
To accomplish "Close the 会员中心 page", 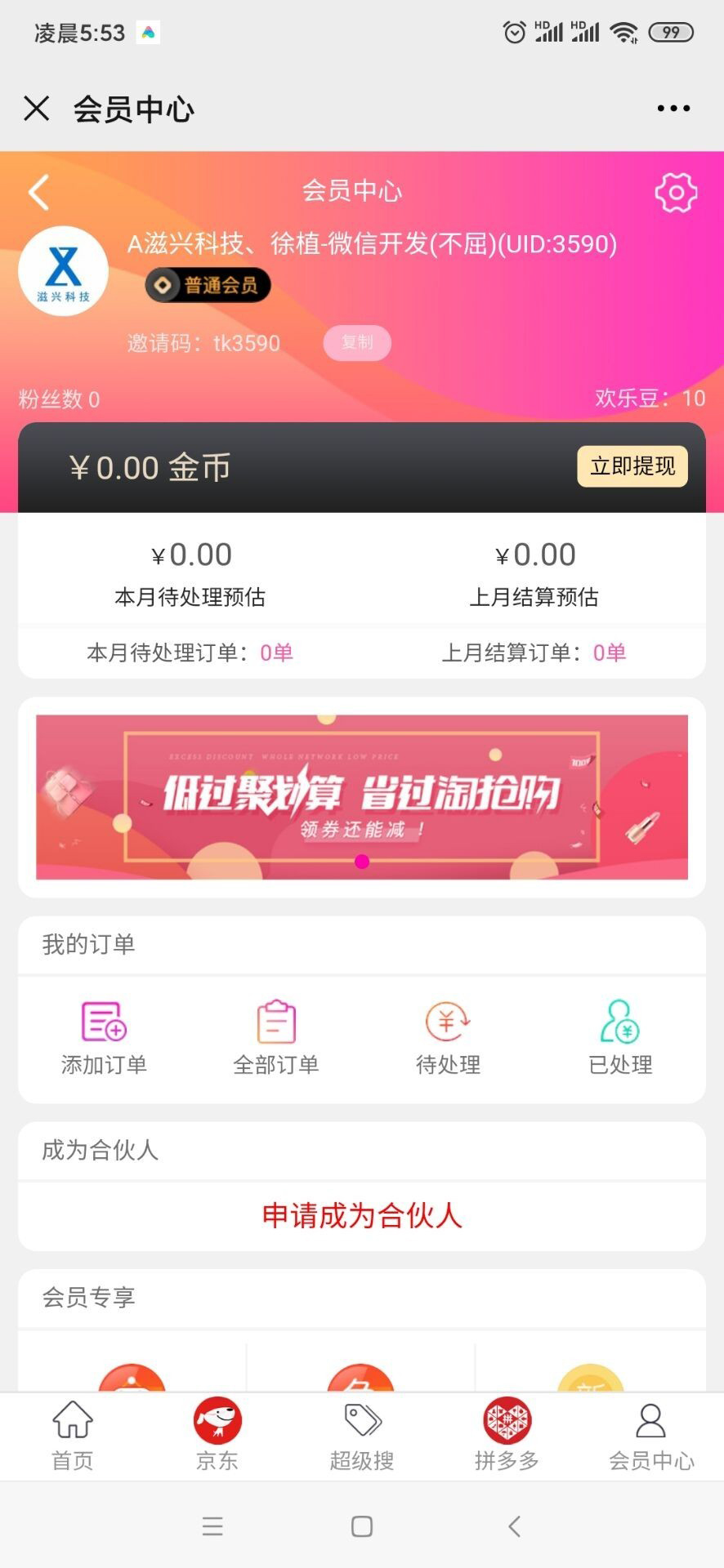I will pyautogui.click(x=37, y=108).
